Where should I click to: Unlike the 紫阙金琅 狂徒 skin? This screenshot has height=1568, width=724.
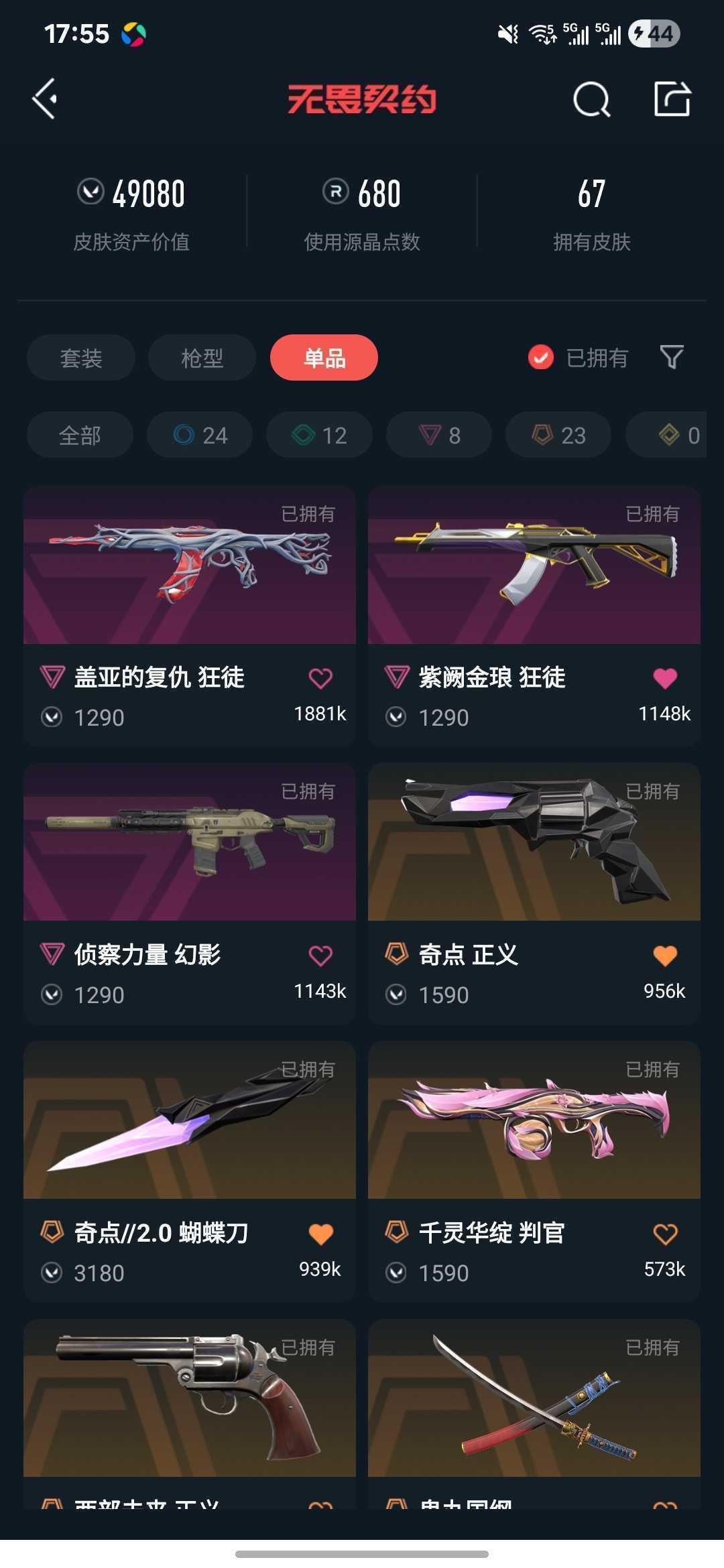point(665,678)
